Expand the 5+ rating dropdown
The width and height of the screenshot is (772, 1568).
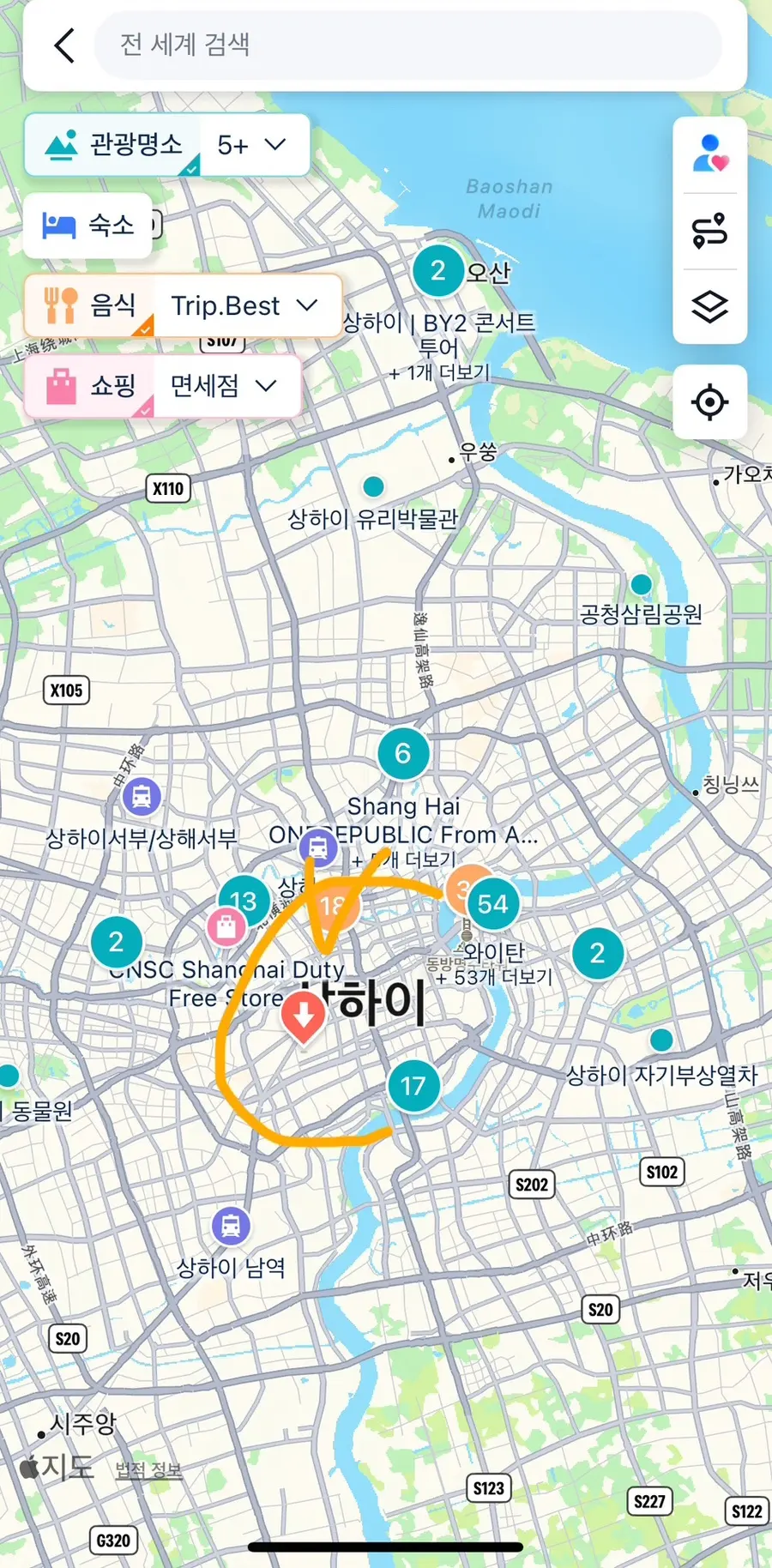click(x=252, y=144)
